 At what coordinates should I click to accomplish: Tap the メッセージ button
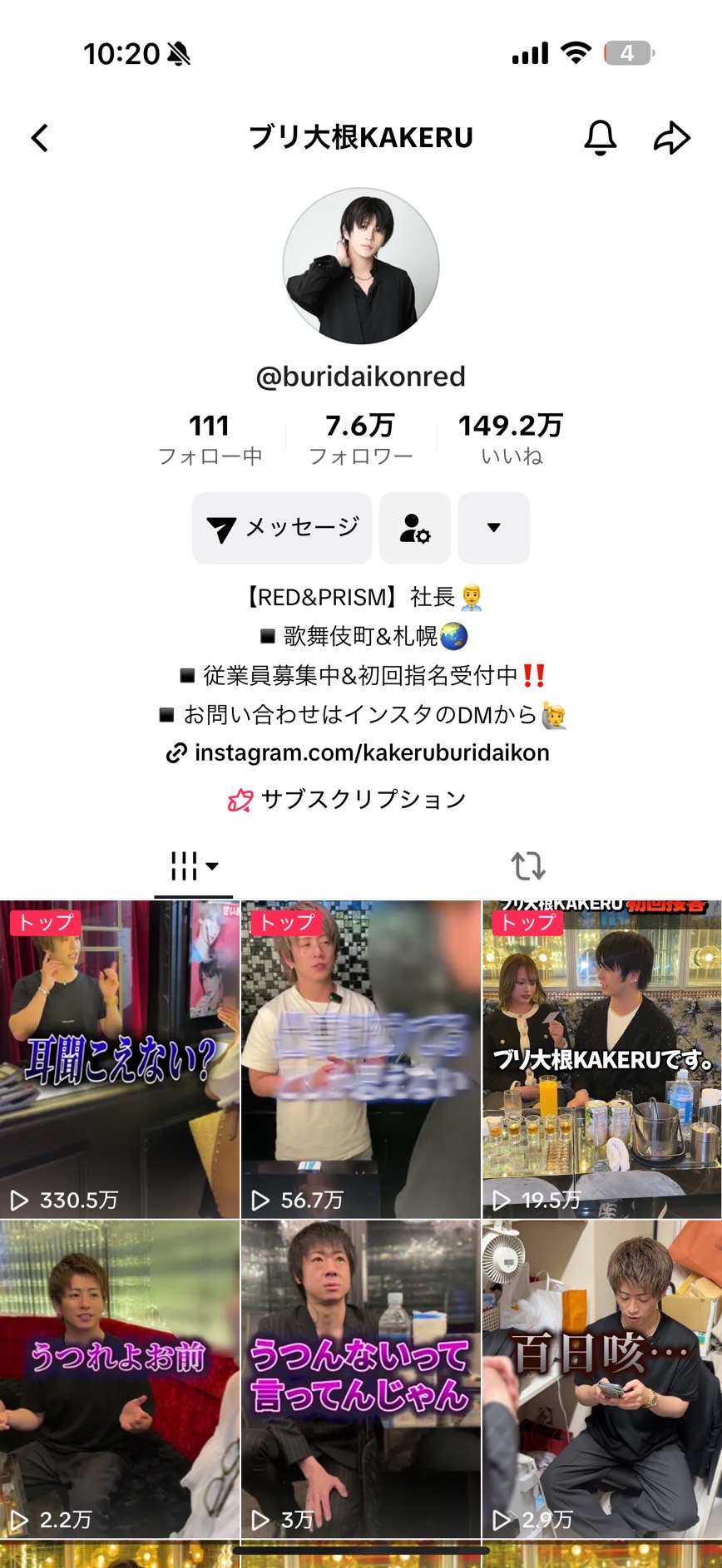point(283,528)
